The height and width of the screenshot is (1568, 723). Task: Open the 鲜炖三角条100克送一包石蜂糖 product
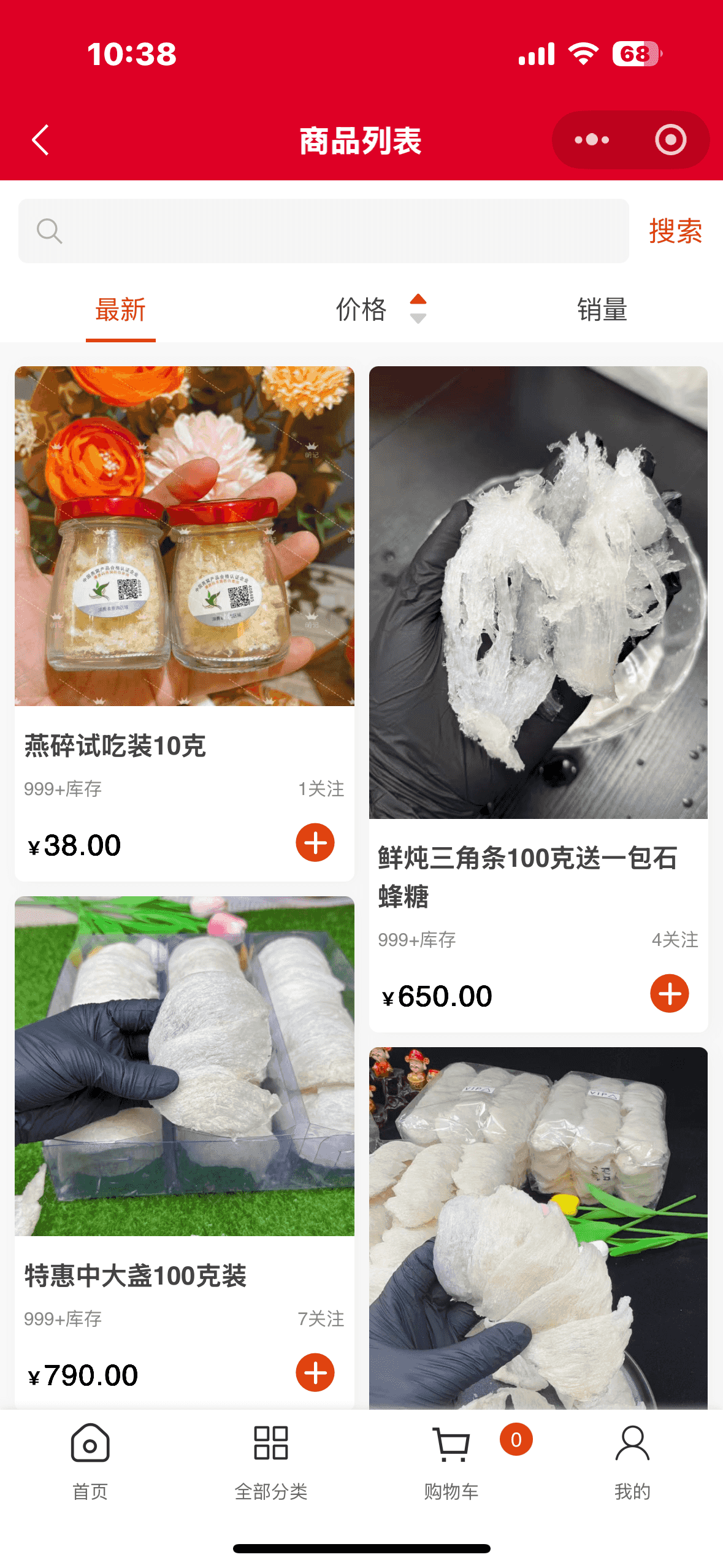click(x=538, y=593)
